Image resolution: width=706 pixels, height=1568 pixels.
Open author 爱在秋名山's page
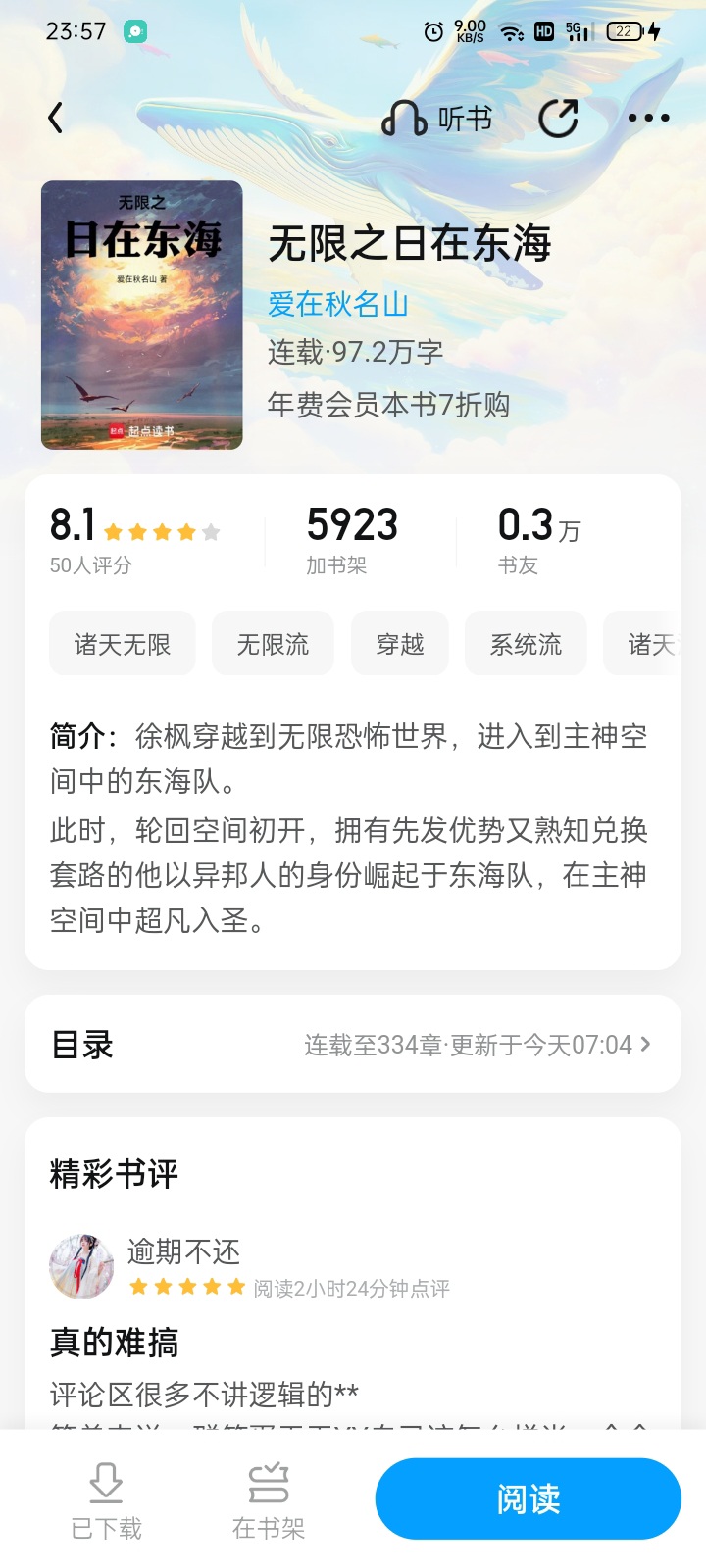click(x=338, y=304)
